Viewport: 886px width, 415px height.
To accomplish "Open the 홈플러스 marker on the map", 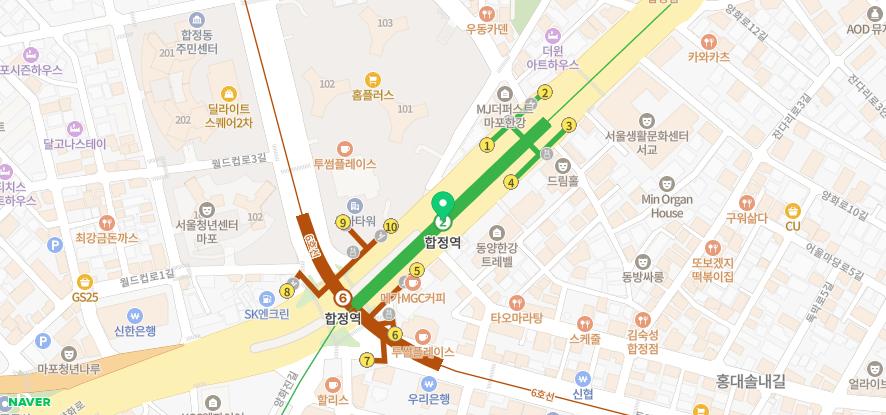I will tap(372, 79).
